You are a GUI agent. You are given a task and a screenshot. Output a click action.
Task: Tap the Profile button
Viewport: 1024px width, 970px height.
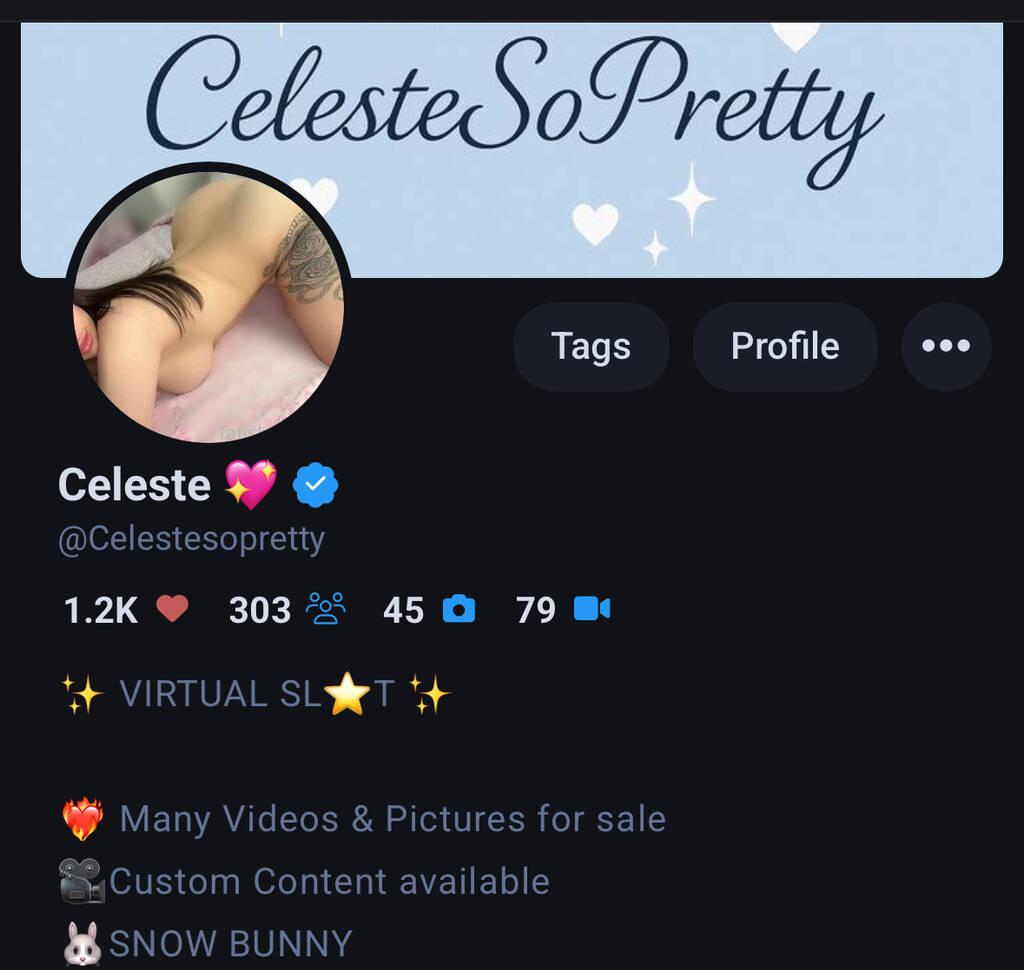[x=785, y=347]
